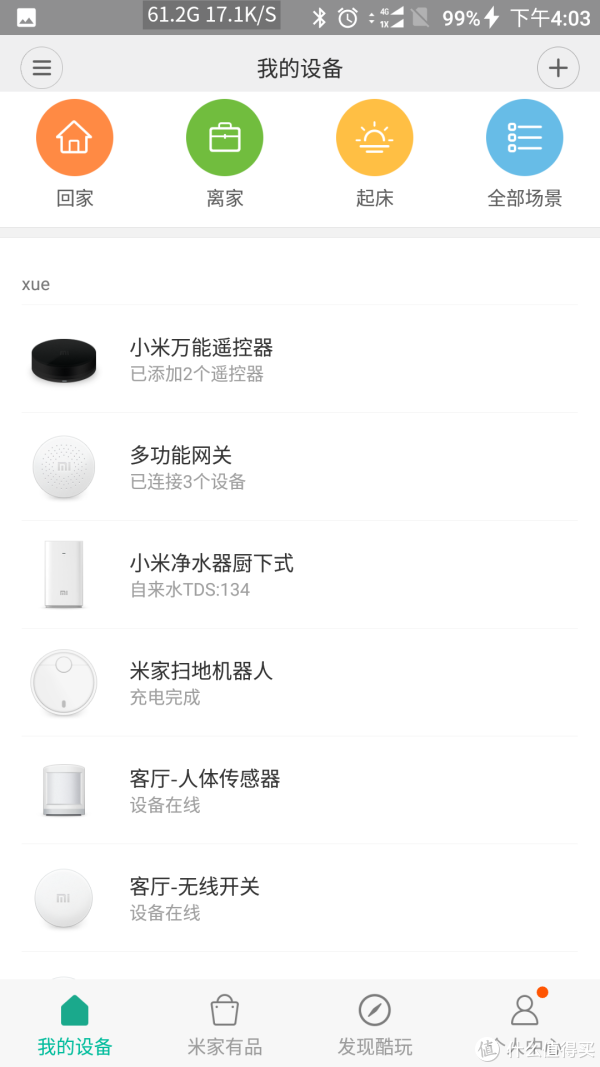Screen dimensions: 600x1067
Task: Open 客厅-无线开关 device
Action: [299, 898]
